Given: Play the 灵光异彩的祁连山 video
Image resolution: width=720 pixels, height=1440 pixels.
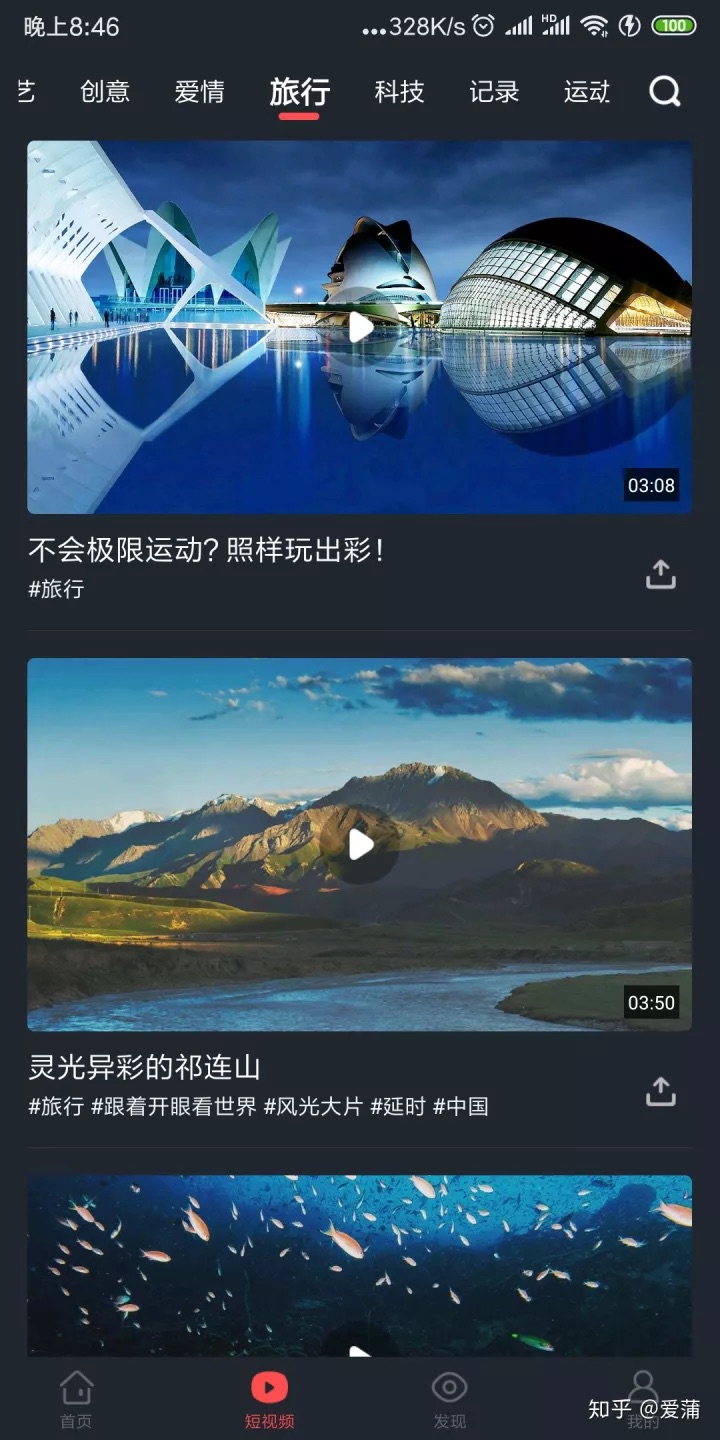Looking at the screenshot, I should coord(360,845).
